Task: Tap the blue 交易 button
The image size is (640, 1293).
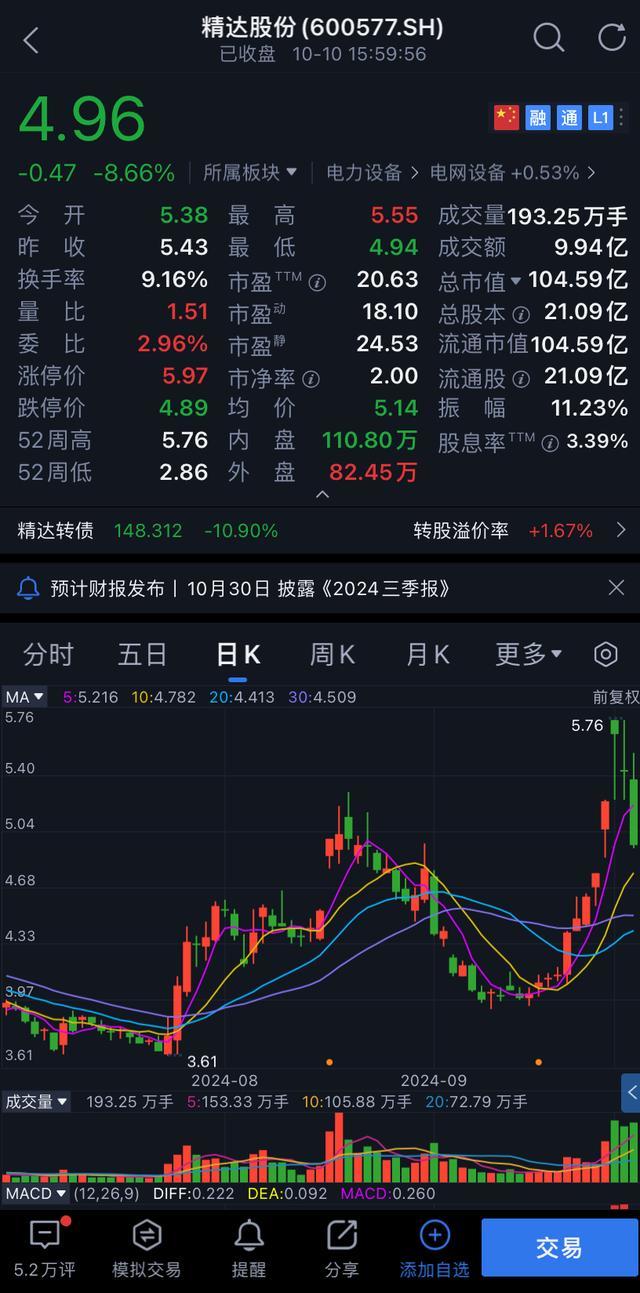Action: point(558,1247)
